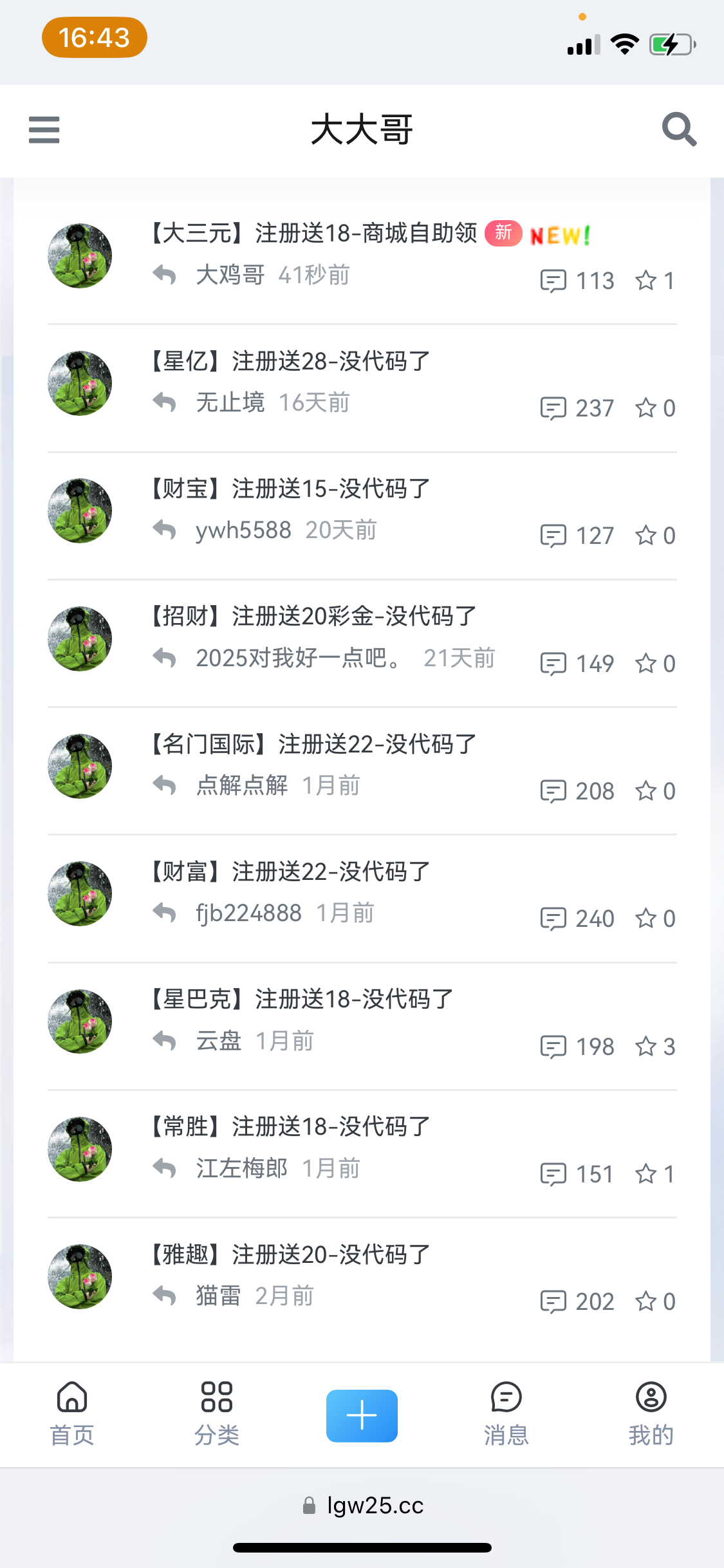Open the 【雅趣】注册送20 thread
The image size is (724, 1568).
coord(290,1255)
